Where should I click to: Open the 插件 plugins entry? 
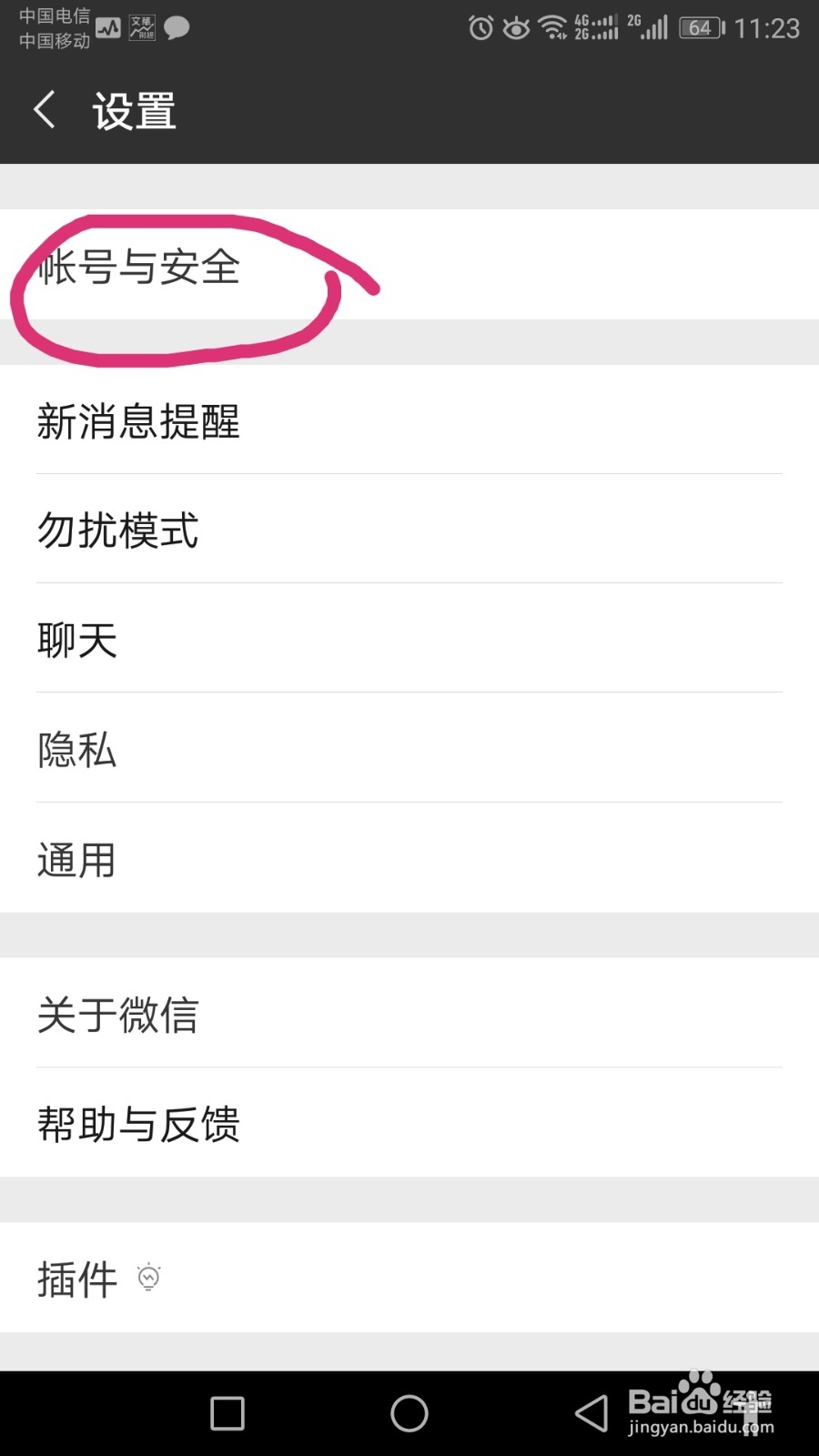coord(76,1278)
